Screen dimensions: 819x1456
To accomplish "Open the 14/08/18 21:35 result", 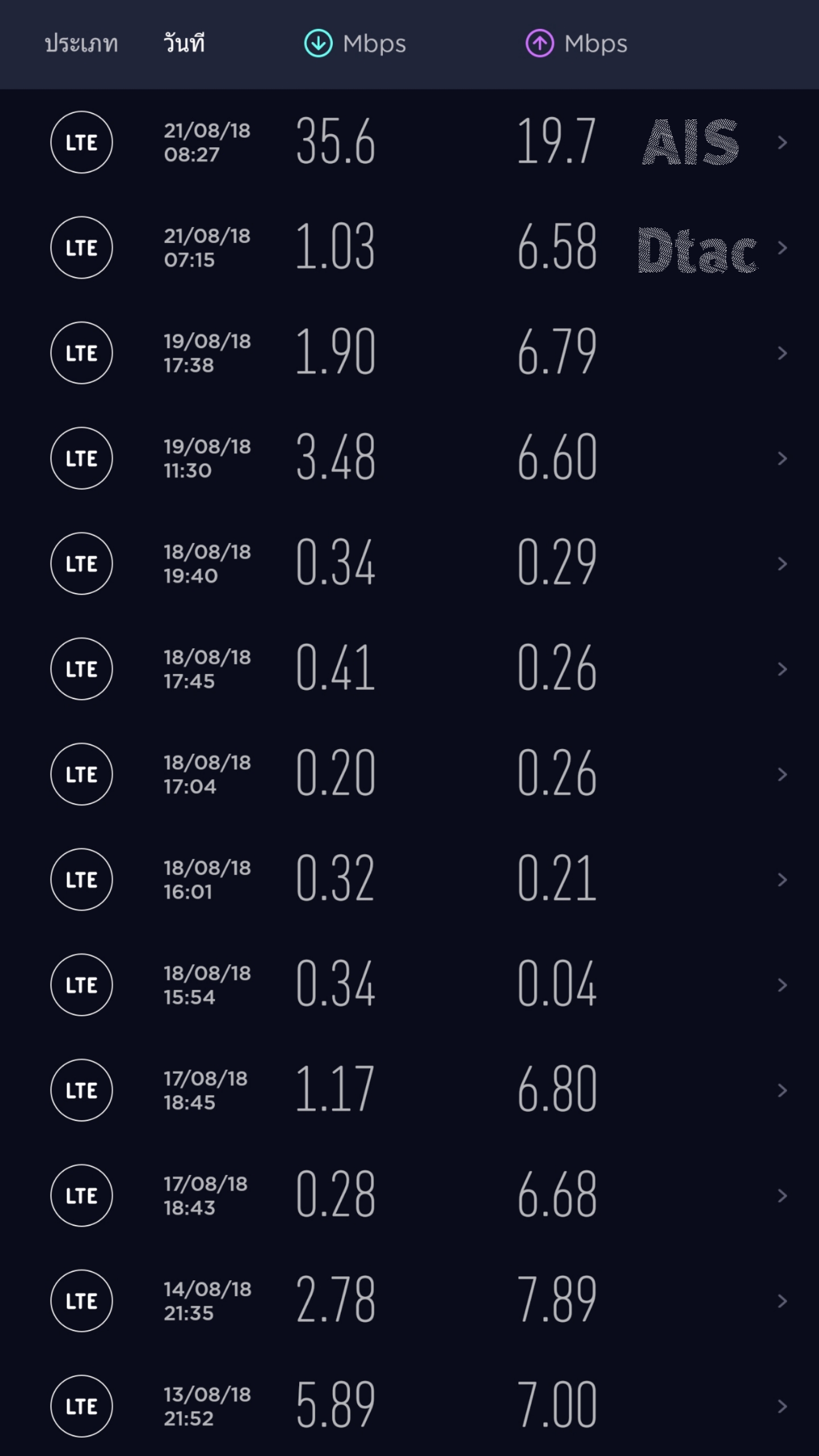I will click(409, 1300).
